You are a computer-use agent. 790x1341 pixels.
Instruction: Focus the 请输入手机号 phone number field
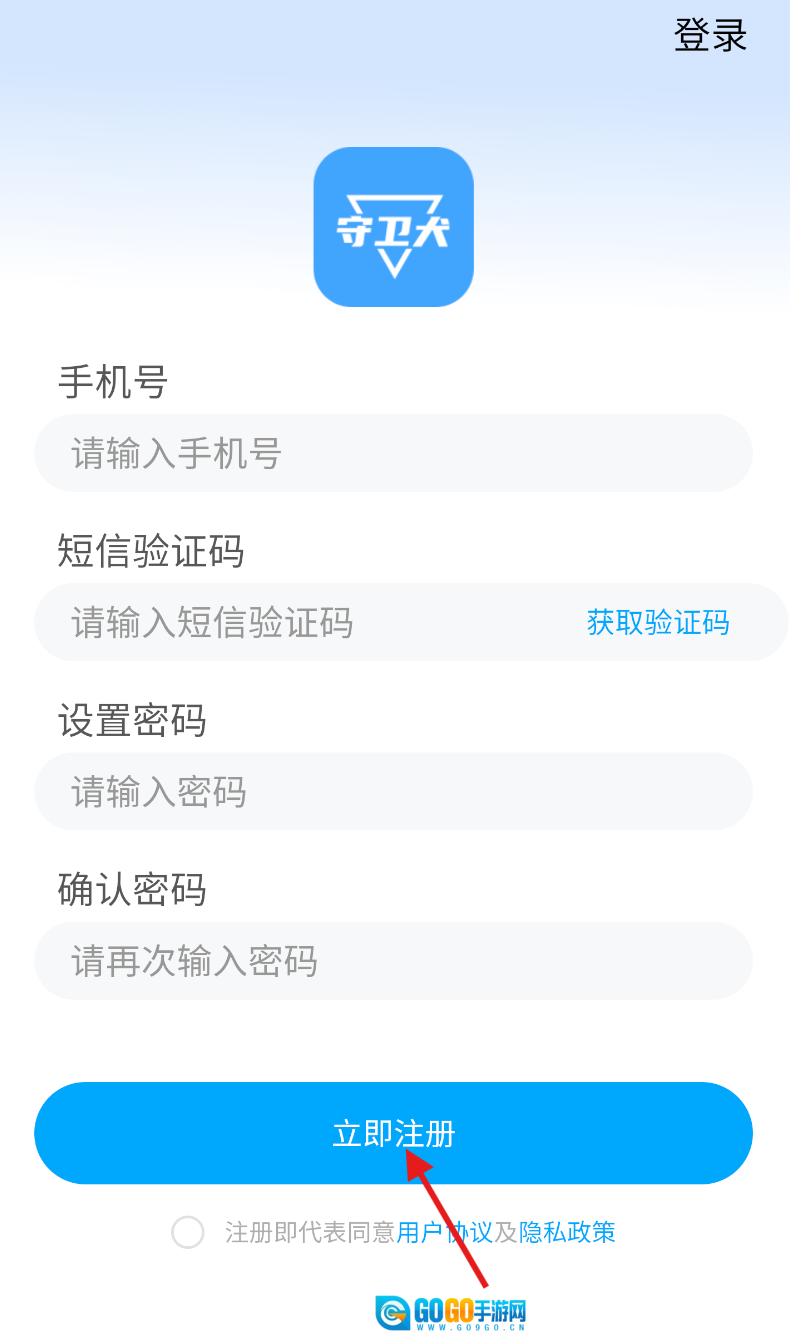point(393,454)
